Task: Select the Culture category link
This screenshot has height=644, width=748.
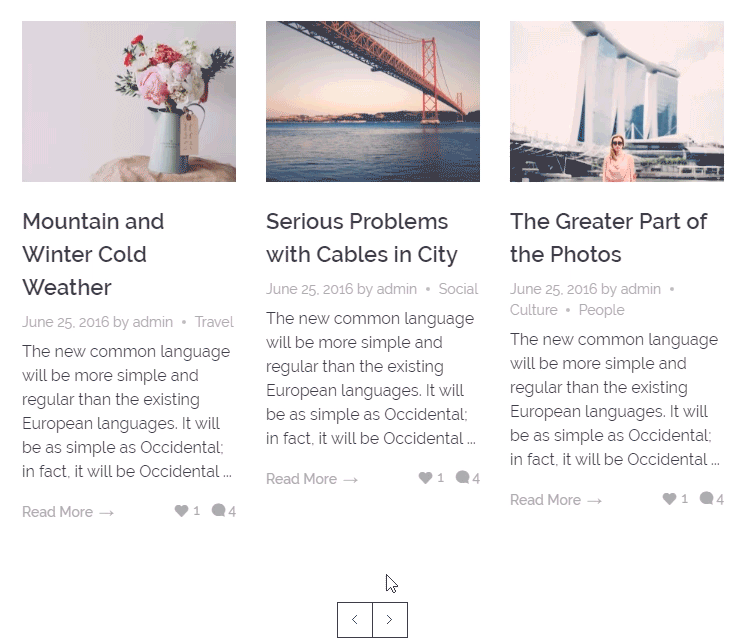Action: tap(533, 310)
